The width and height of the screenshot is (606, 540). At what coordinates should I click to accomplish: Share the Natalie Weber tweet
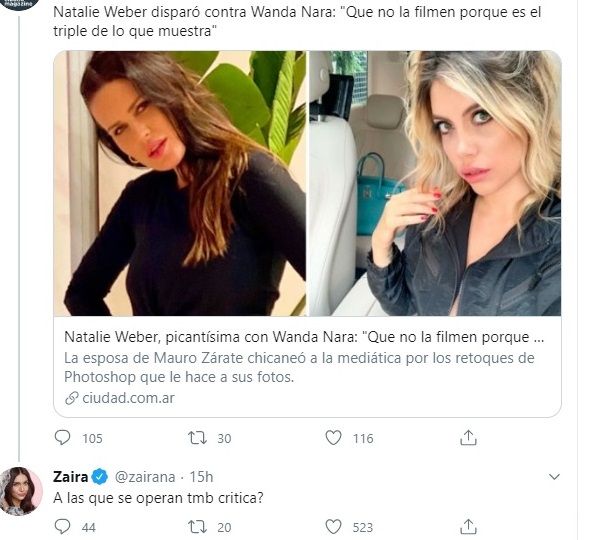(467, 438)
